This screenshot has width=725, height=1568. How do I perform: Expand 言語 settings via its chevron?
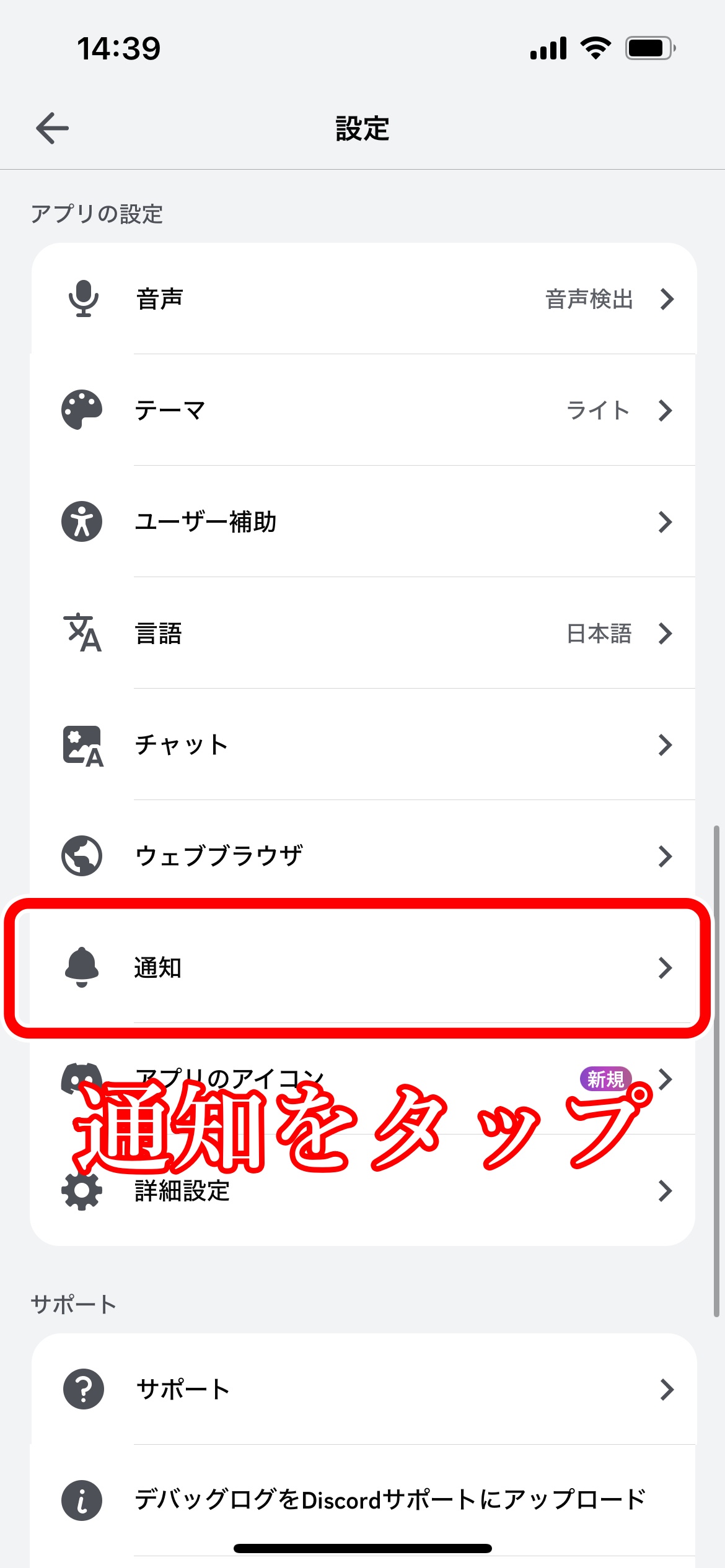point(667,633)
